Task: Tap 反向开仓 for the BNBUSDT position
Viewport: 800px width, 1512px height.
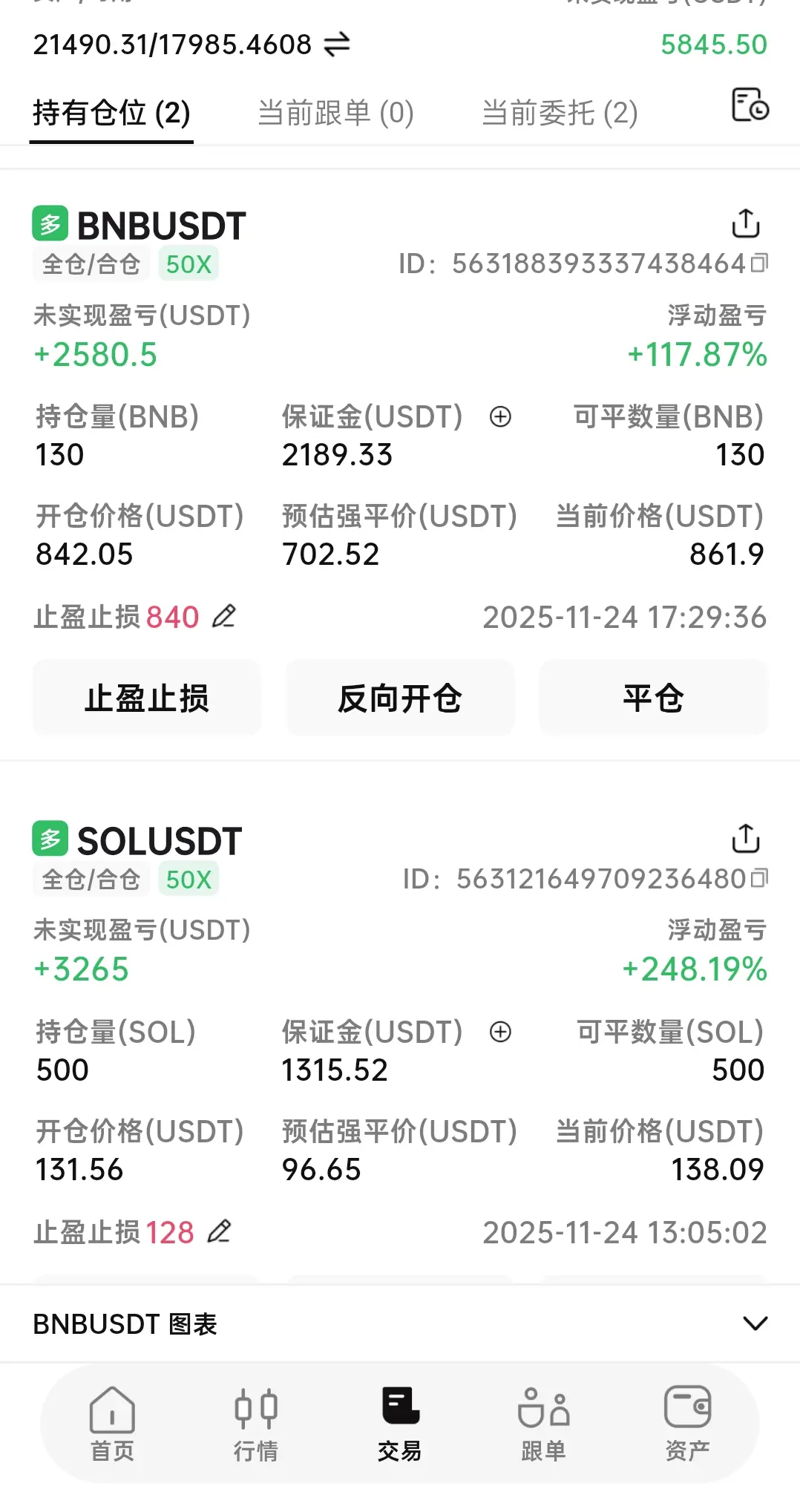Action: pos(400,698)
